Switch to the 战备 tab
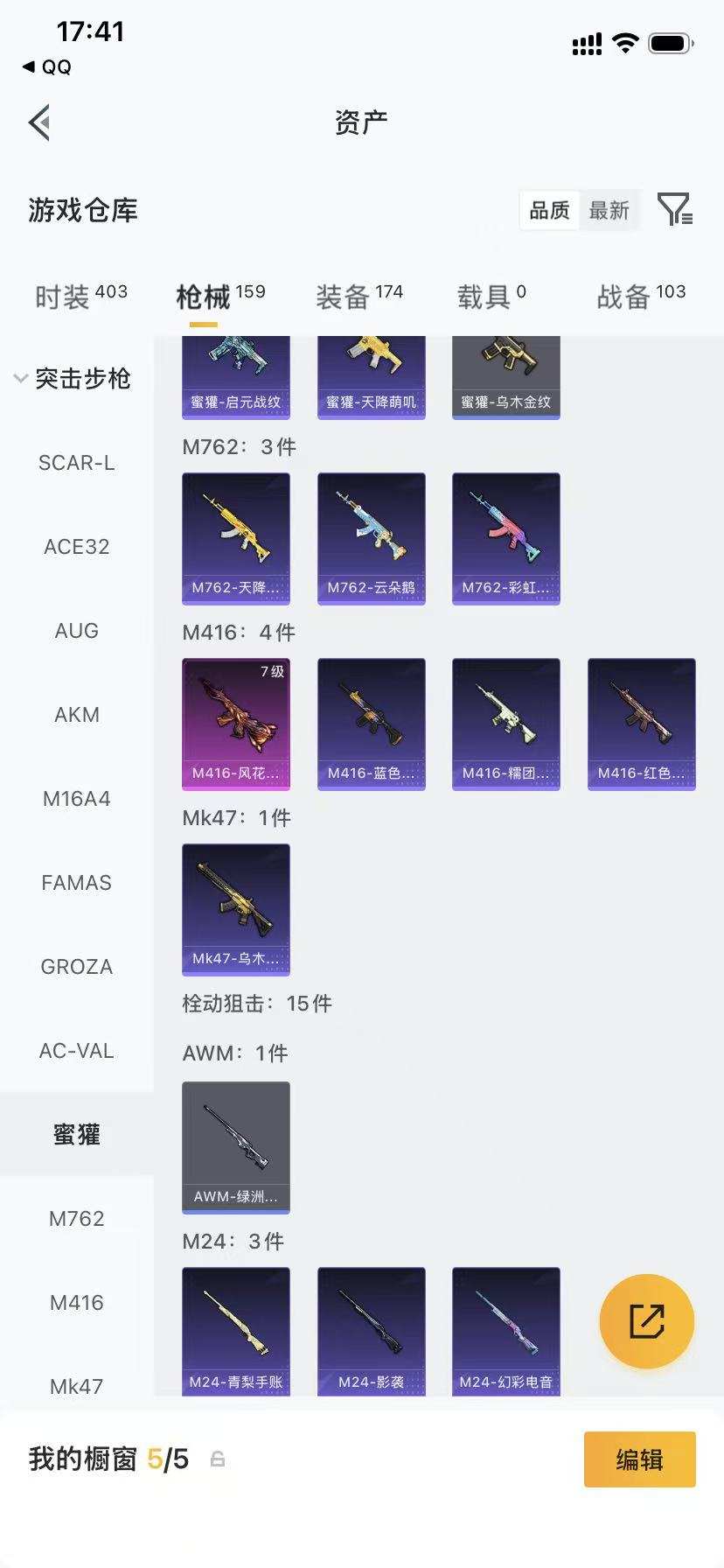The image size is (724, 1568). click(x=641, y=297)
